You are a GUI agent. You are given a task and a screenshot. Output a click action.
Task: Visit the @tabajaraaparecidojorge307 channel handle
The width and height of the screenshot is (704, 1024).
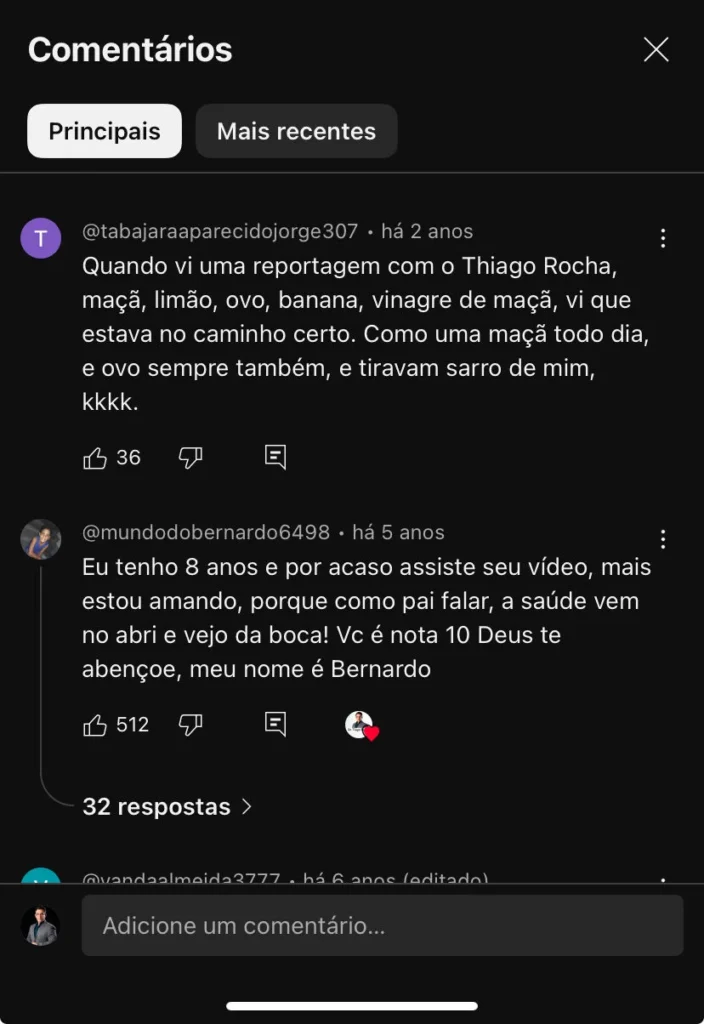(x=219, y=231)
